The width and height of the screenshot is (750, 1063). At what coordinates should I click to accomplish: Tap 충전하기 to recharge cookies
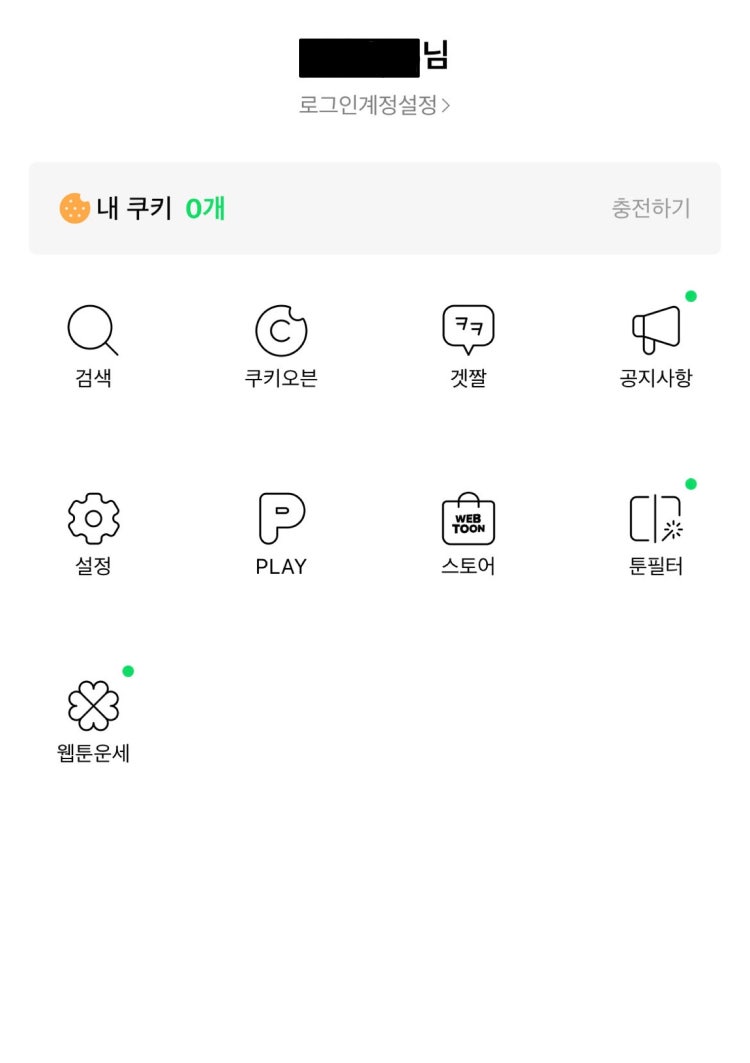click(x=651, y=208)
